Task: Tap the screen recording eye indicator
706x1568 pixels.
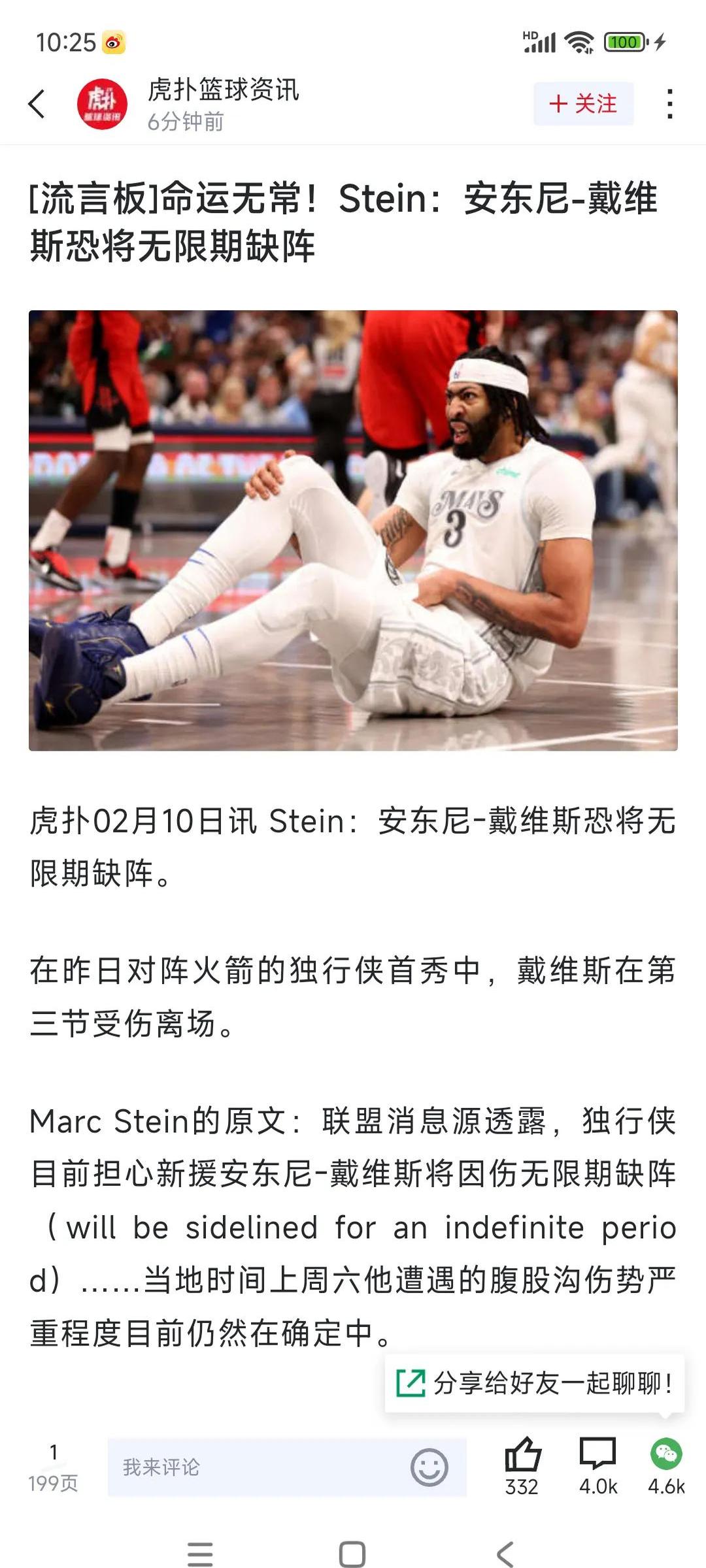Action: 114,41
